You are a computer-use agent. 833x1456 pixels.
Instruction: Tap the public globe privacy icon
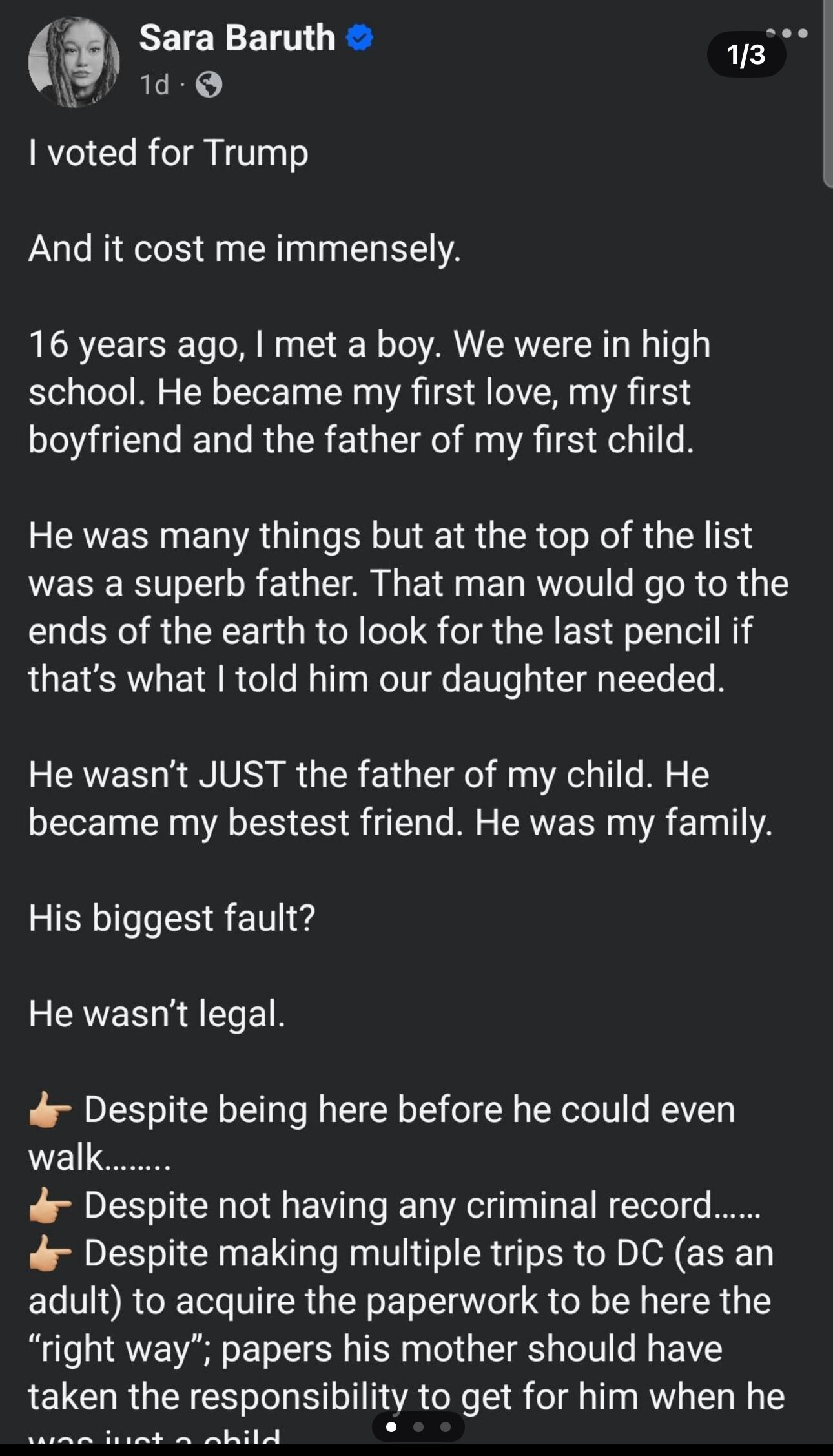tap(209, 85)
